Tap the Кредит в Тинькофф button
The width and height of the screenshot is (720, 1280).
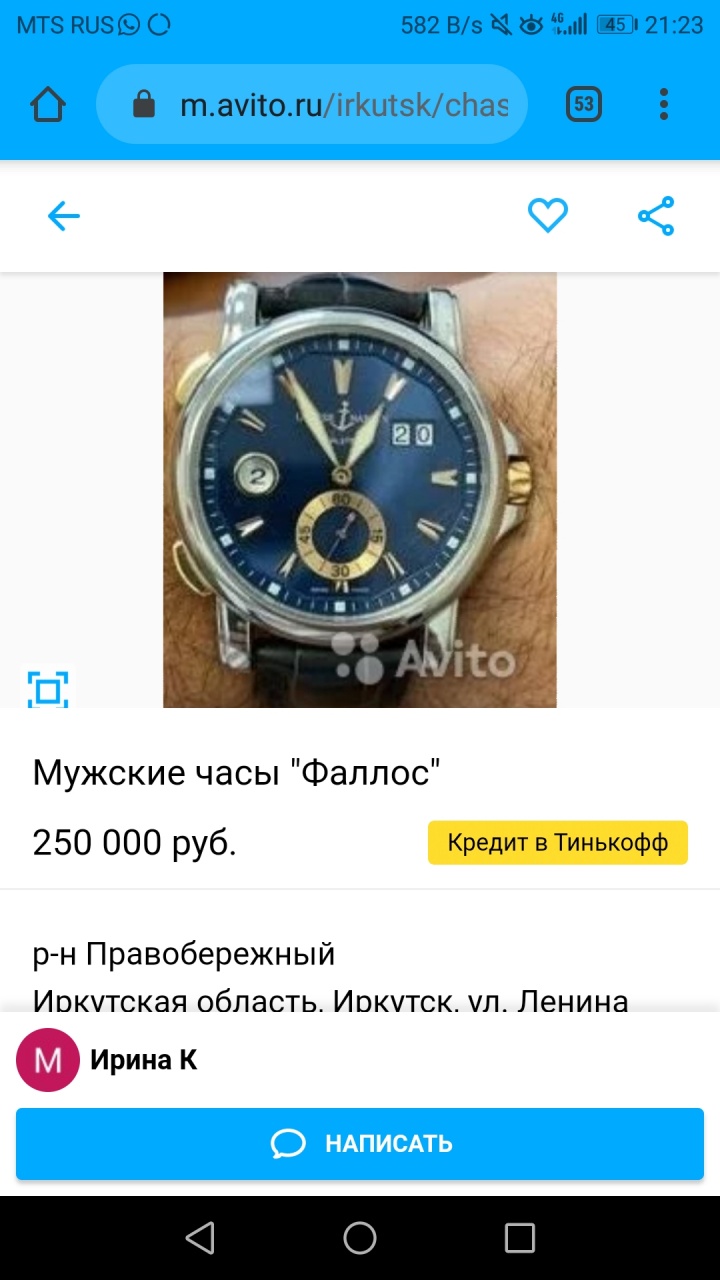(x=558, y=843)
